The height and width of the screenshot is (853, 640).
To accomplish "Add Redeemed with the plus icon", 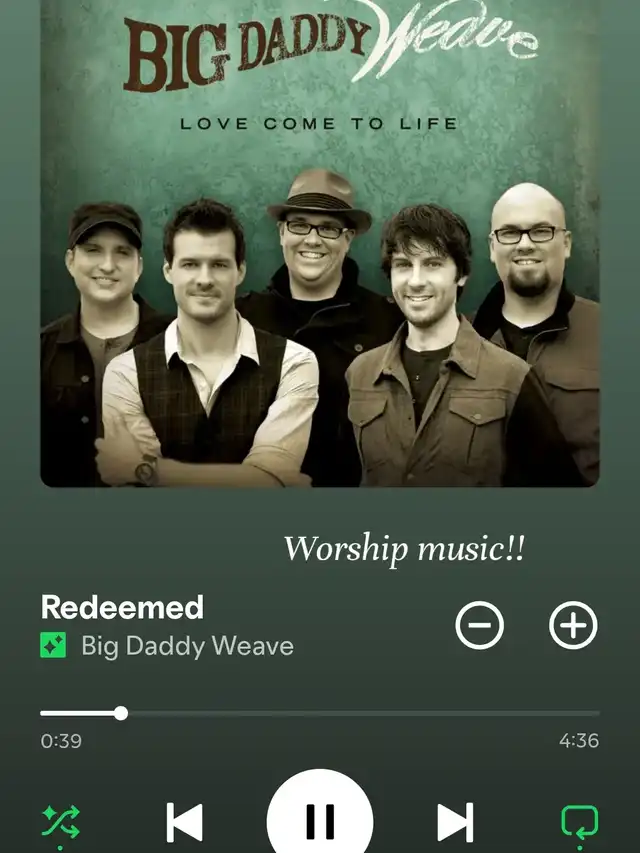I will point(573,626).
